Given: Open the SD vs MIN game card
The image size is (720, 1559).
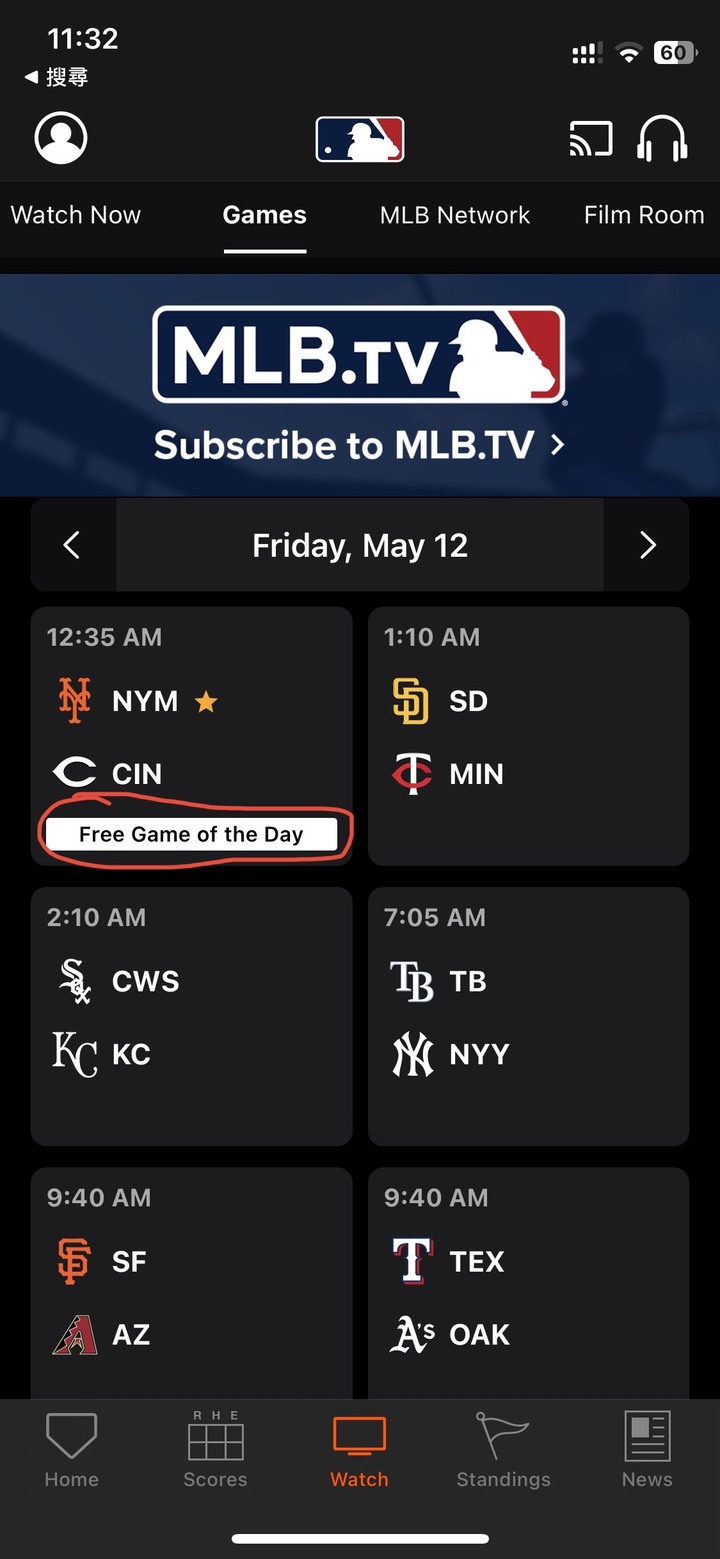Looking at the screenshot, I should 528,735.
